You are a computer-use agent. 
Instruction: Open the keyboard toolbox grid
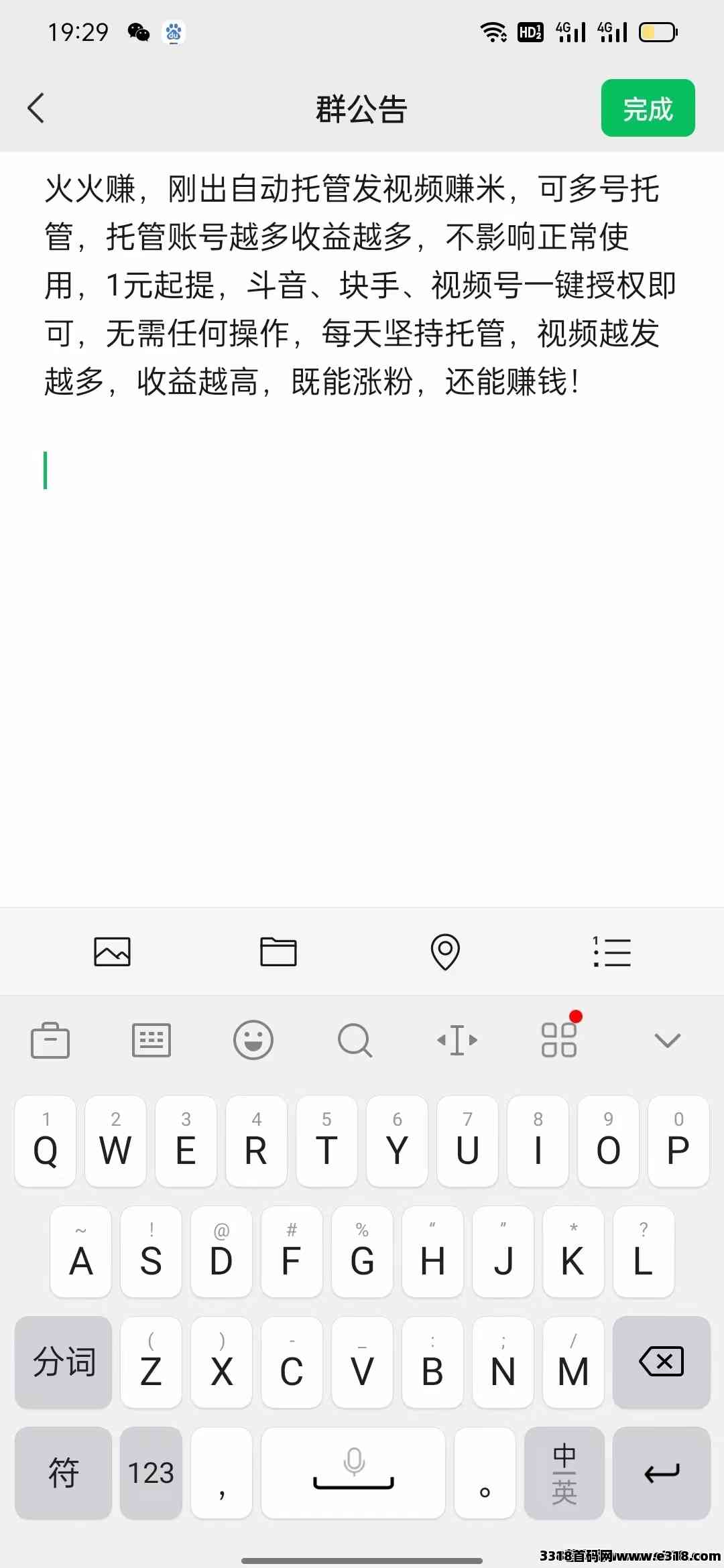pos(559,1039)
